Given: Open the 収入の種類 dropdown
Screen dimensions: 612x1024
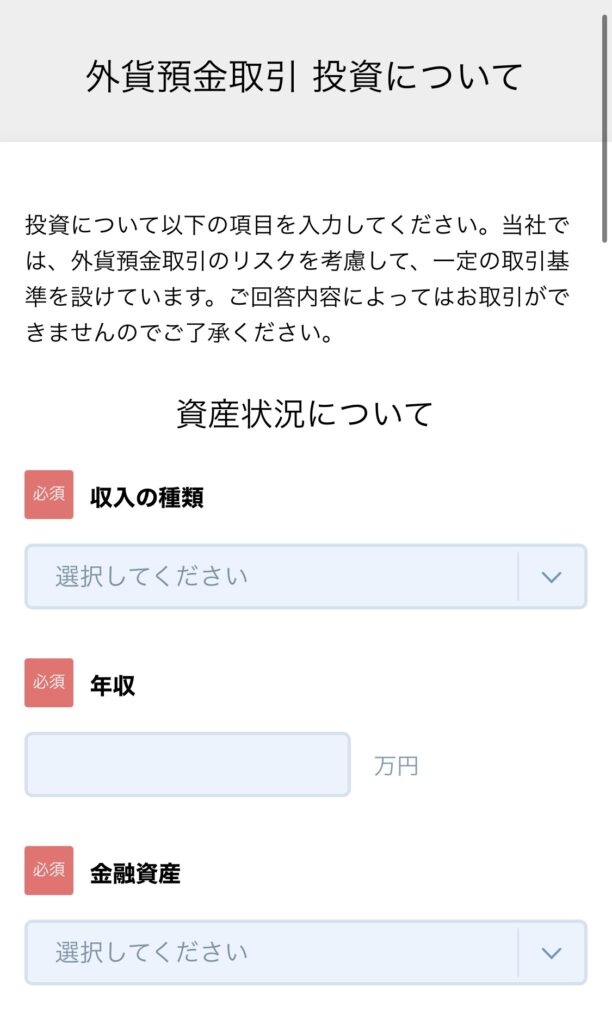Looking at the screenshot, I should pos(306,577).
